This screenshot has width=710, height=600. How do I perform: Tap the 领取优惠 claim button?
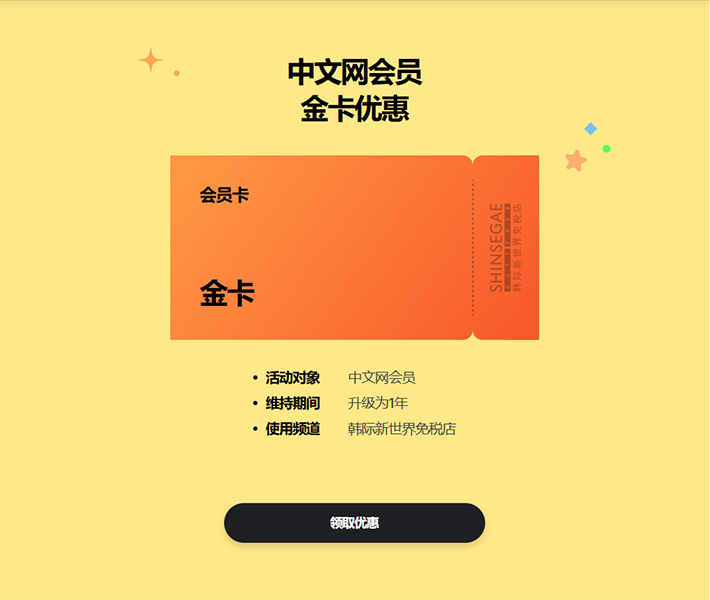pos(354,523)
